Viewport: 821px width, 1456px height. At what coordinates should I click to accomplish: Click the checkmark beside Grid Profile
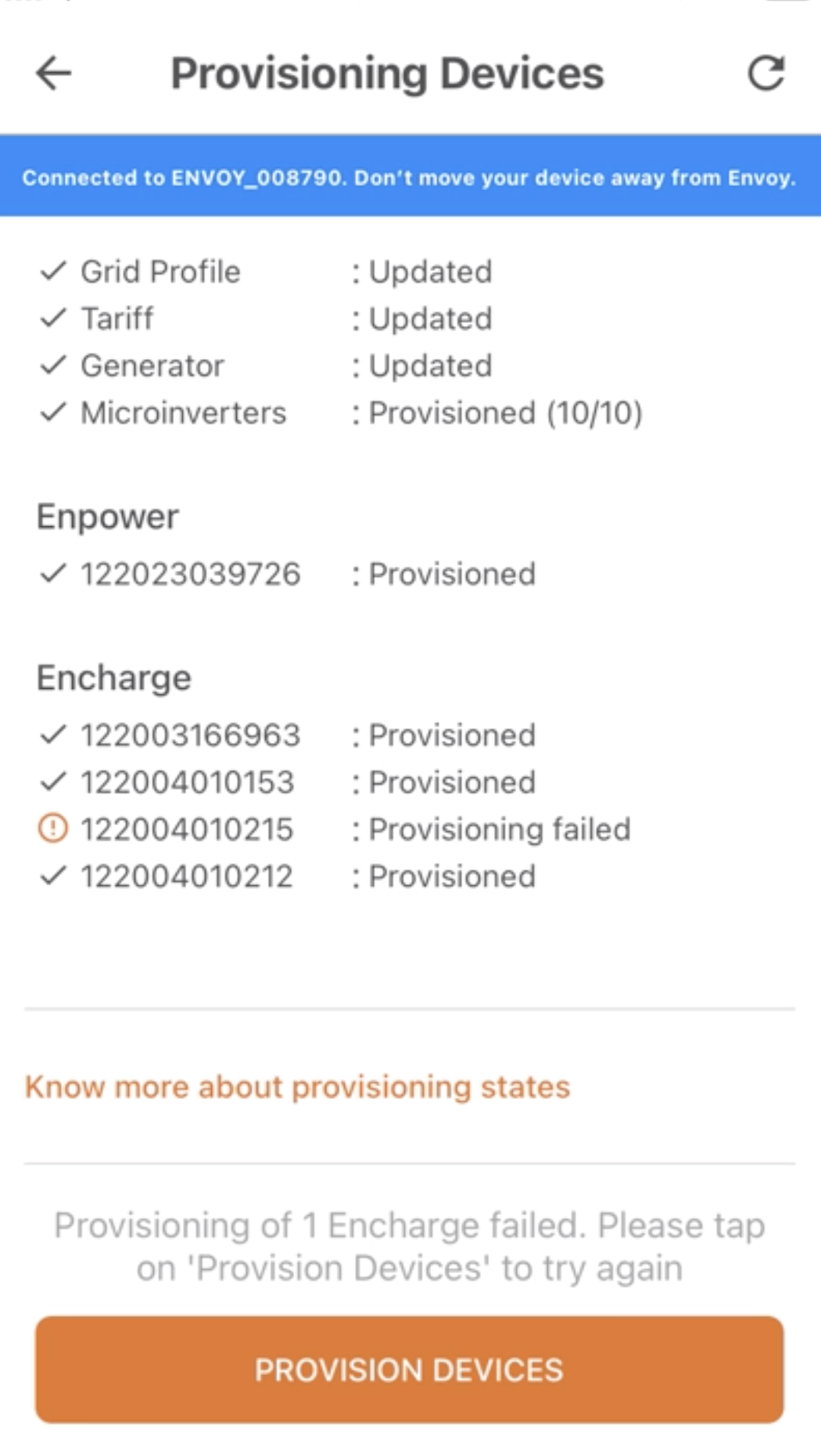click(x=53, y=271)
